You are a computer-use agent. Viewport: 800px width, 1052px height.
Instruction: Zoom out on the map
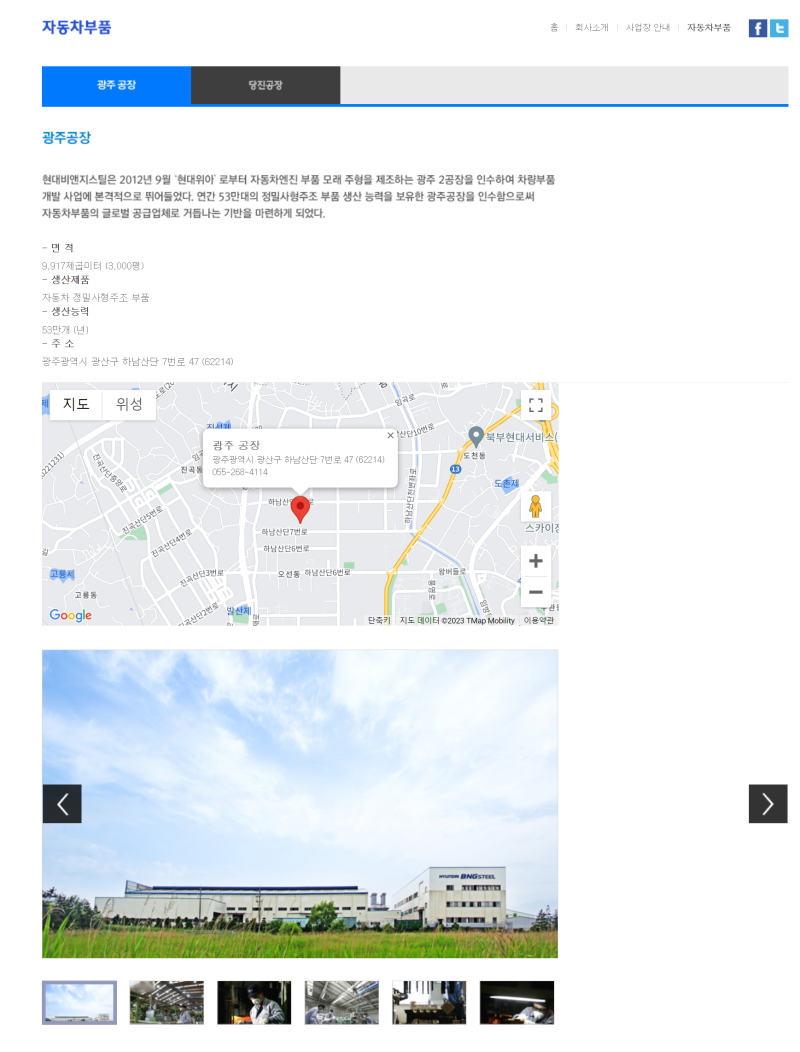pyautogui.click(x=535, y=592)
